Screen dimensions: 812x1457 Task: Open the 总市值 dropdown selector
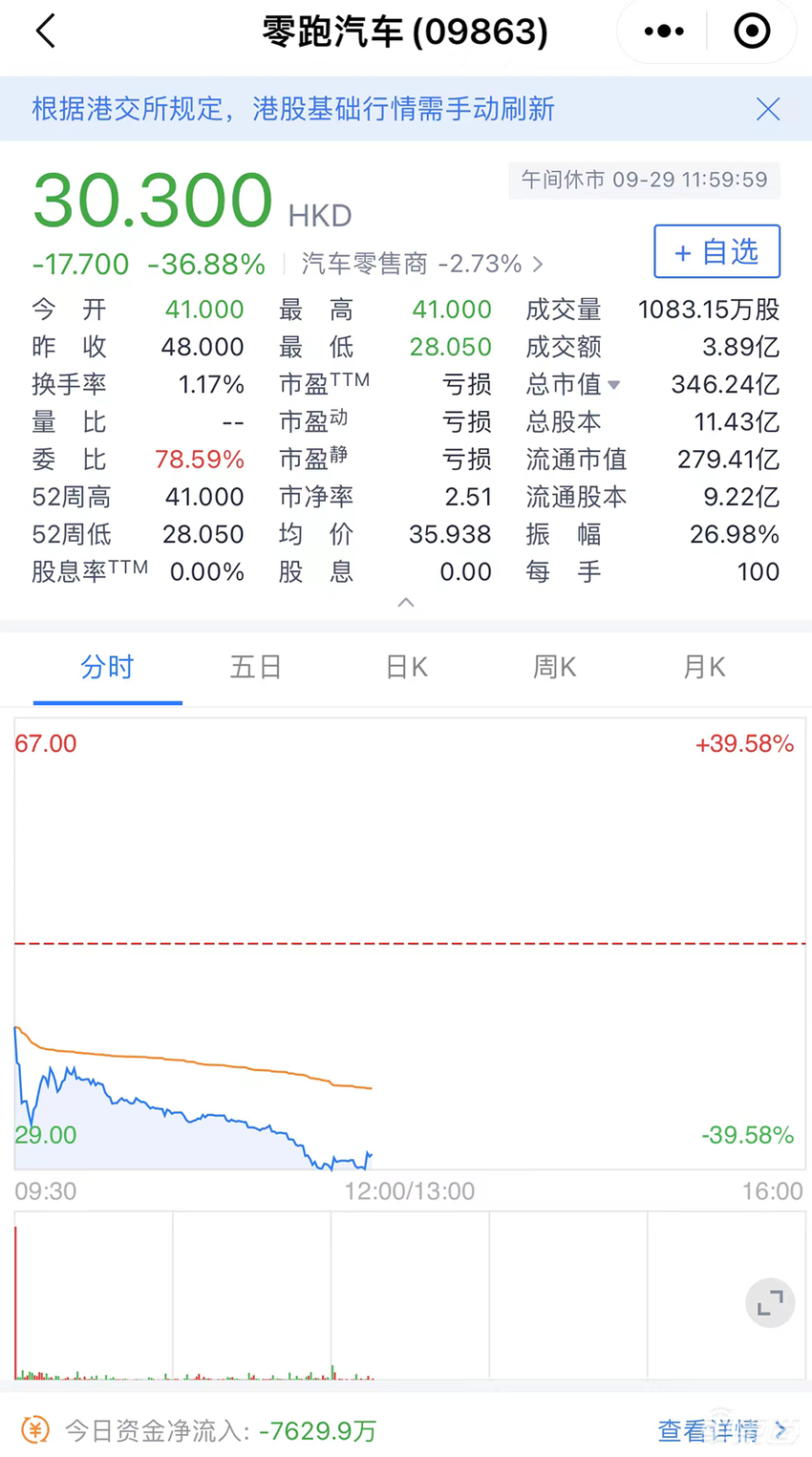pos(611,384)
